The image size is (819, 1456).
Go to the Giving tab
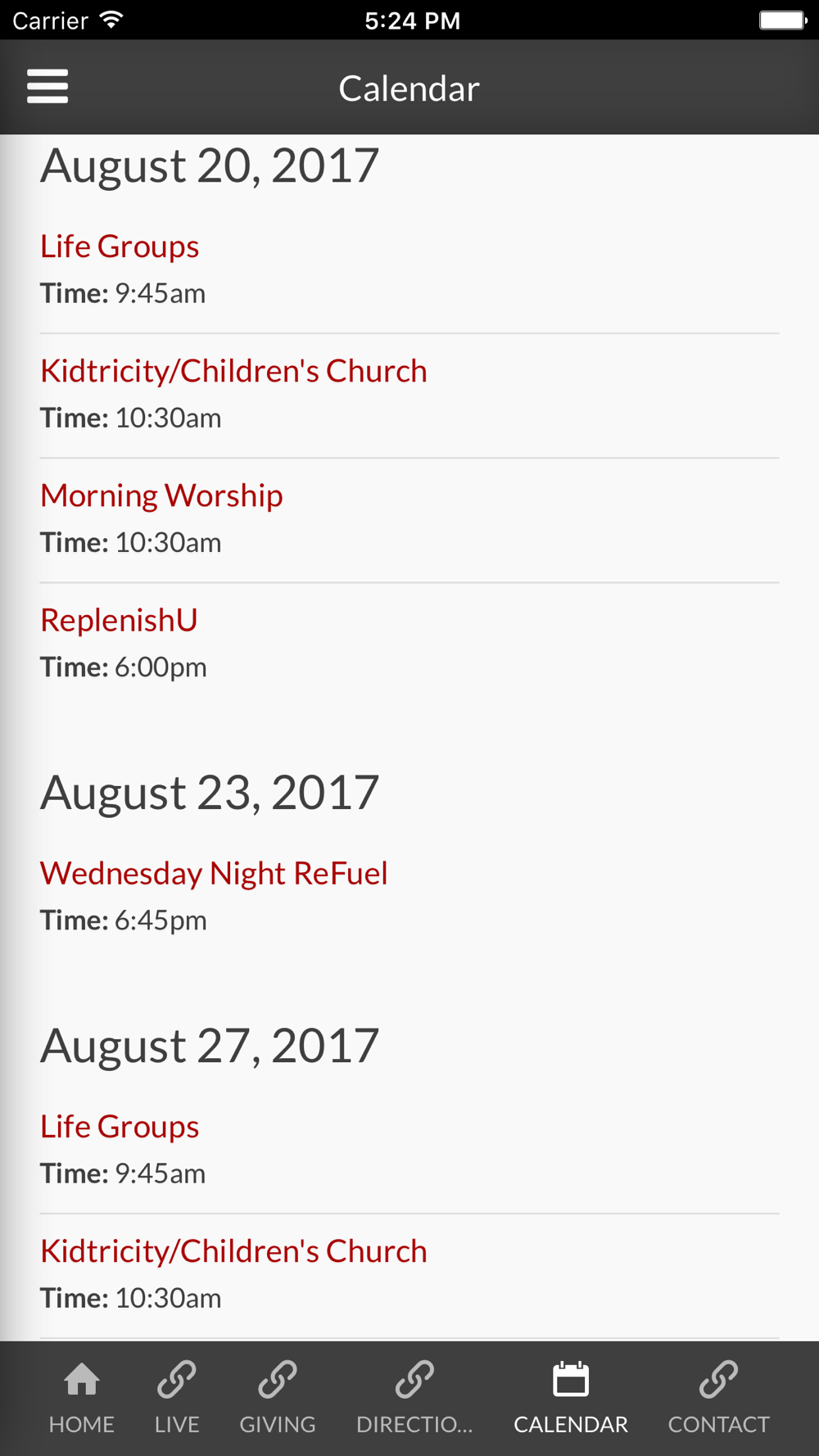(x=278, y=1399)
